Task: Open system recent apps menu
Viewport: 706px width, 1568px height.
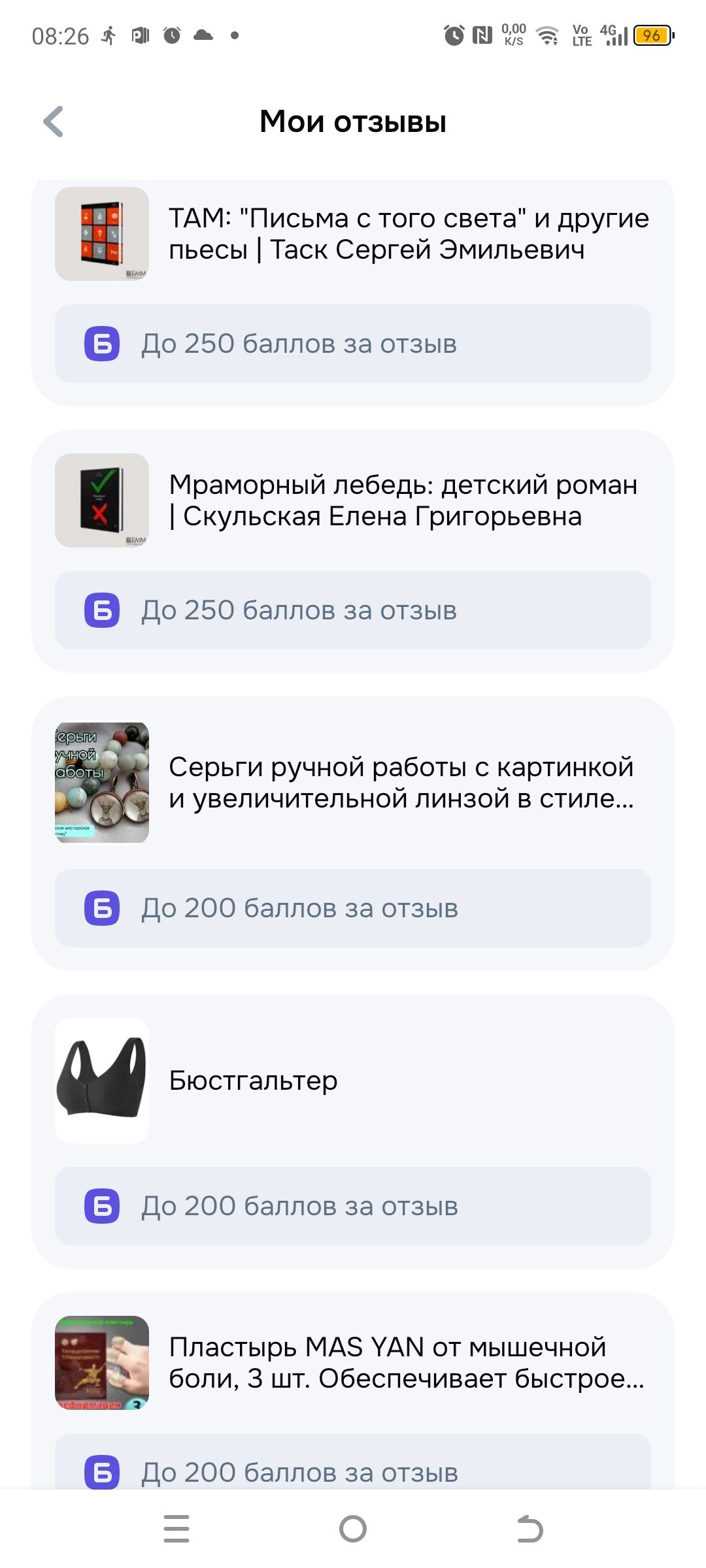Action: click(176, 1529)
